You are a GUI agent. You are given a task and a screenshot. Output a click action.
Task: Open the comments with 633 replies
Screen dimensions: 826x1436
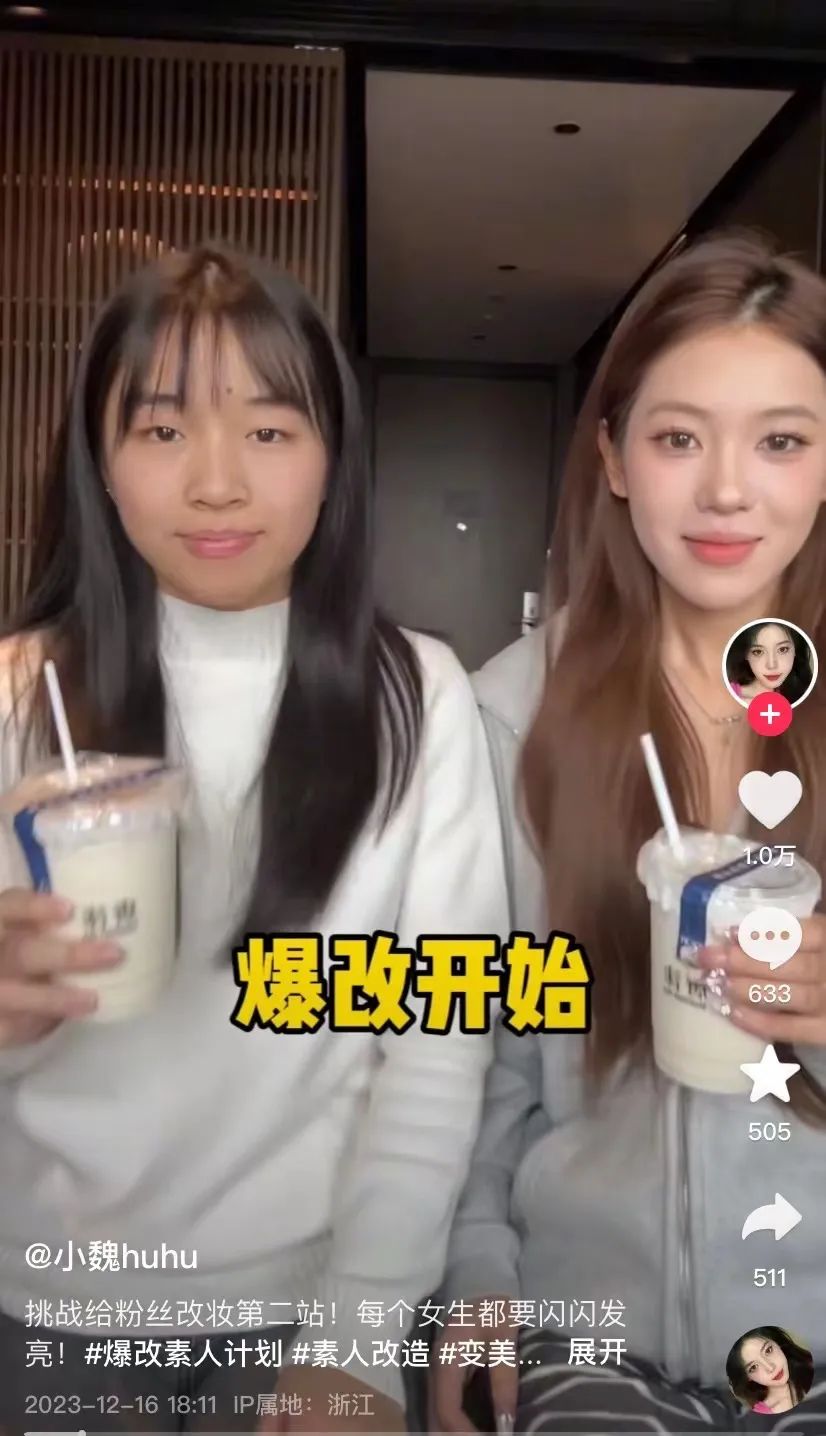click(x=769, y=940)
